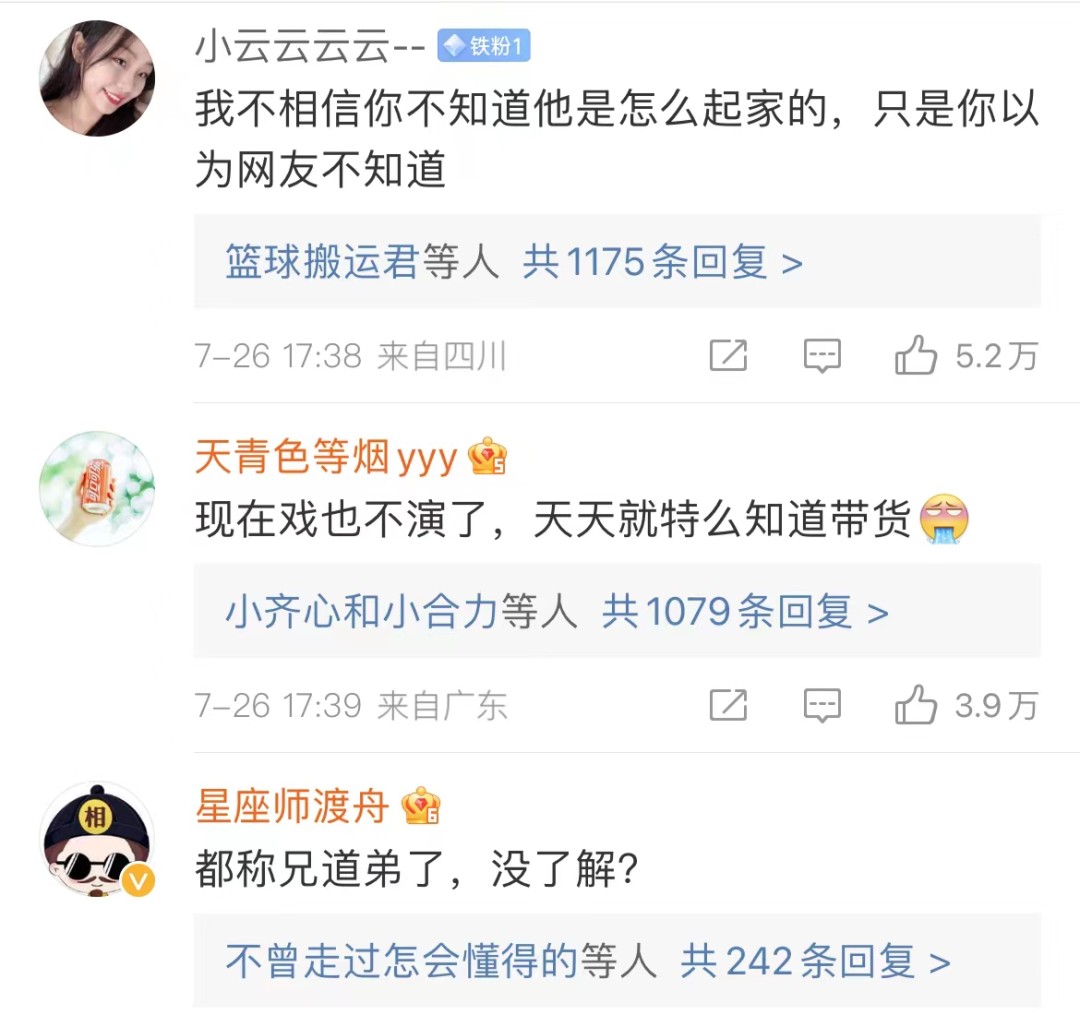The image size is (1080, 1015).
Task: View 242 replies from 不曾走过怎会懂得的等人
Action: coord(814,962)
